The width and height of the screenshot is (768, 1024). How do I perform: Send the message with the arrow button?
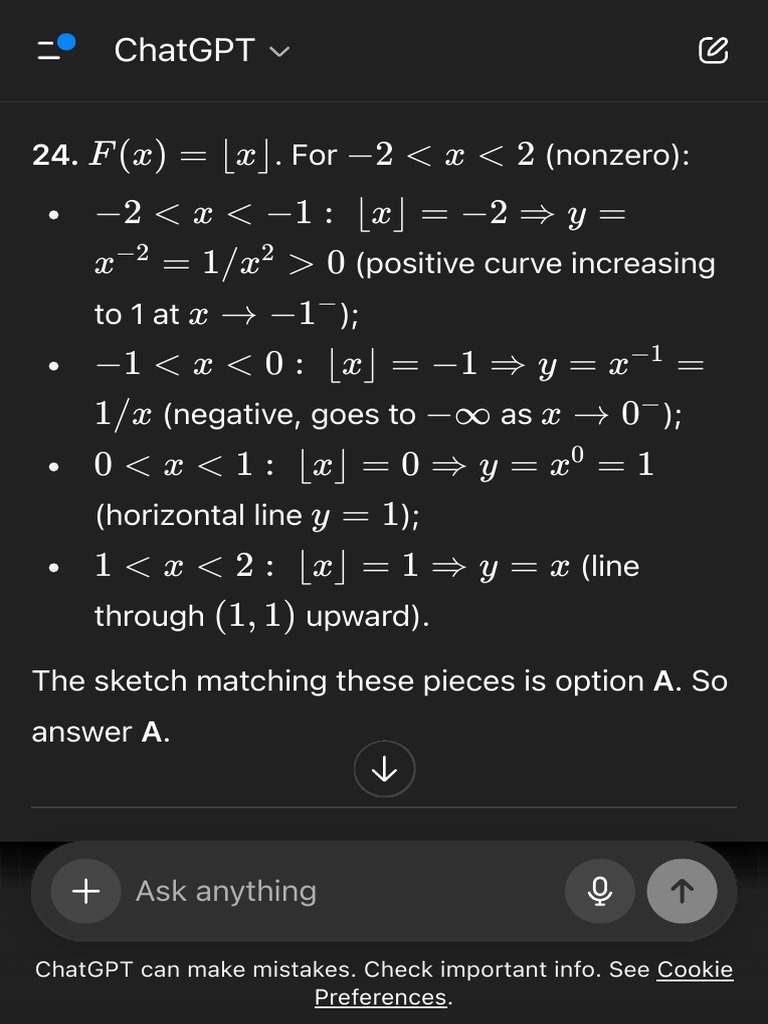(x=682, y=891)
